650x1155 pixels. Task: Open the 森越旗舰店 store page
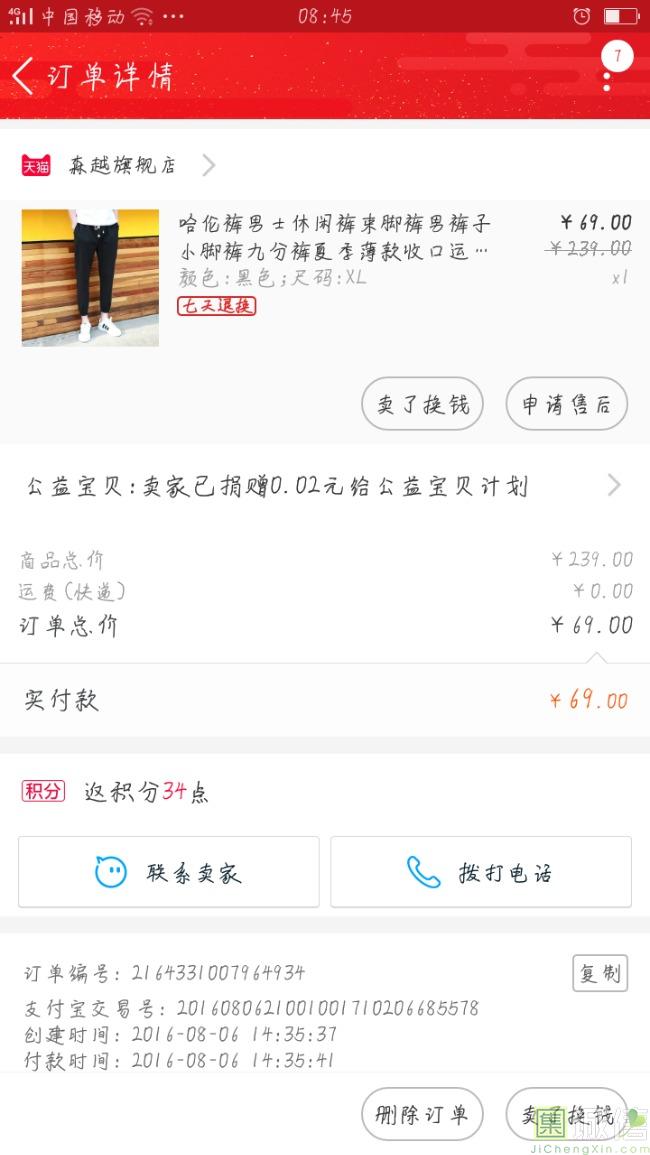click(120, 165)
